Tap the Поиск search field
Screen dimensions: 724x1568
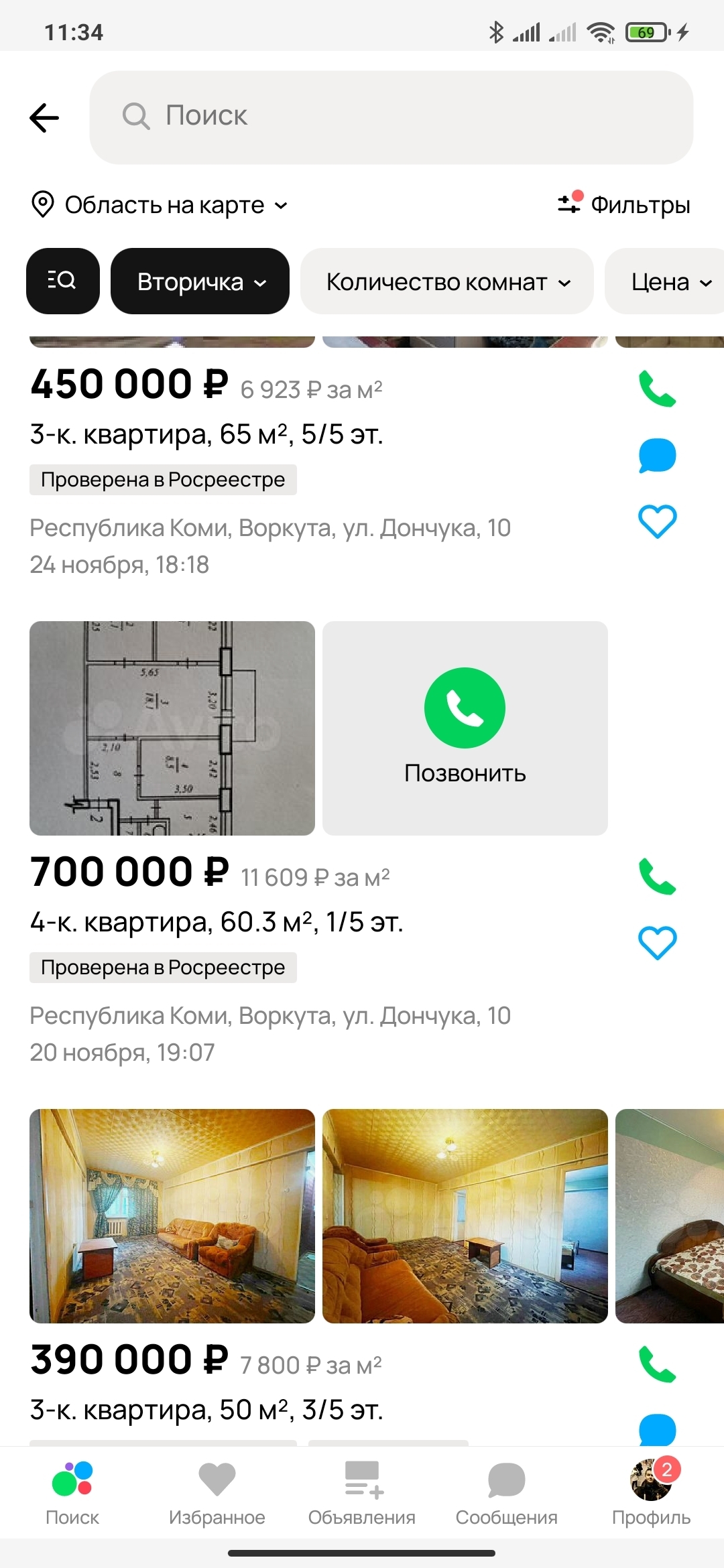pos(391,117)
